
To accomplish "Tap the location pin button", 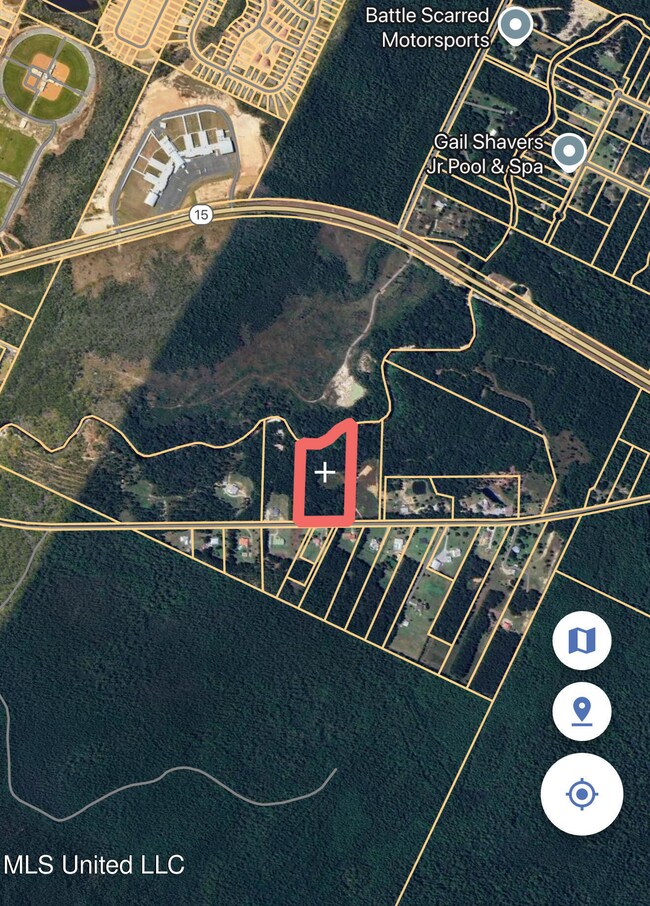I will [582, 713].
